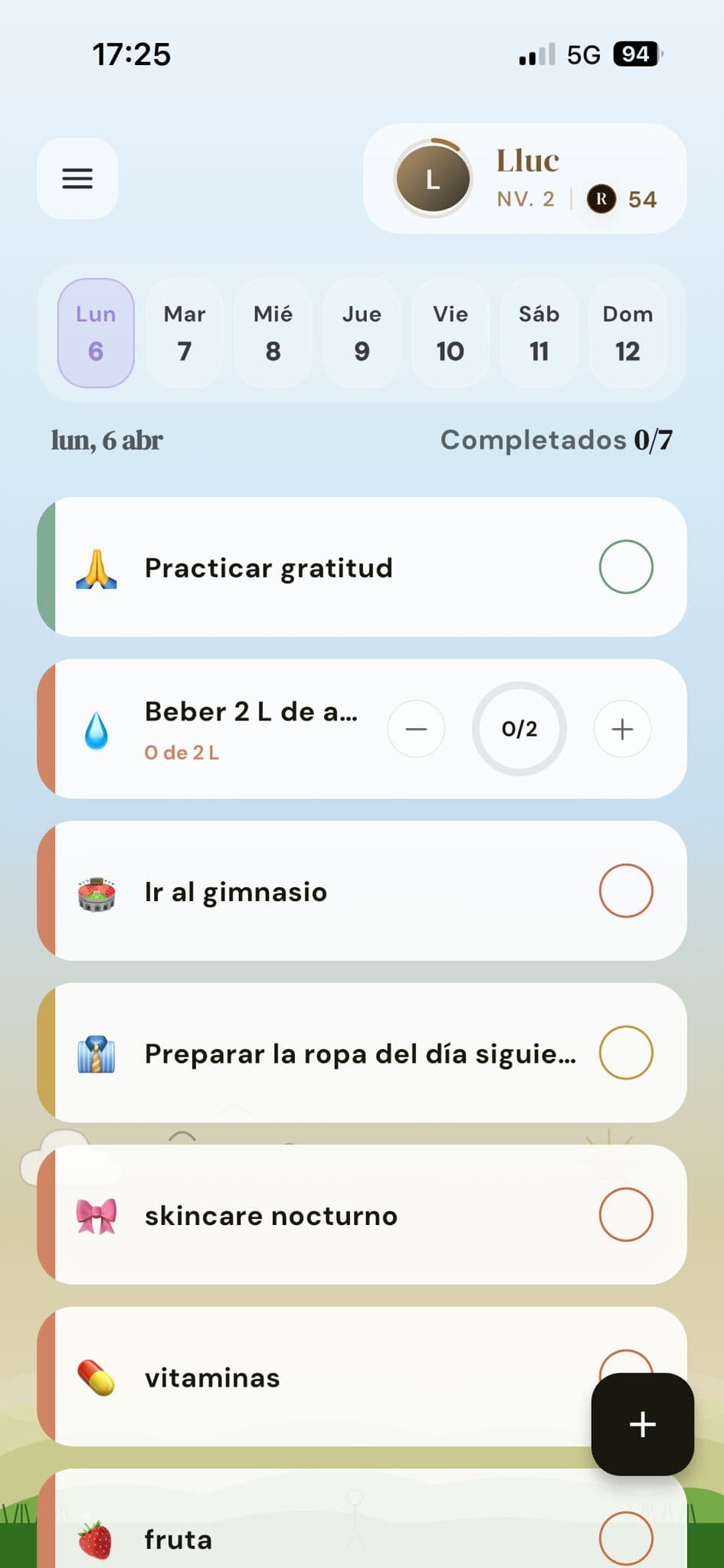This screenshot has height=1568, width=724.
Task: Click the stadium icon next to Ir al gimnasio
Action: (x=97, y=891)
